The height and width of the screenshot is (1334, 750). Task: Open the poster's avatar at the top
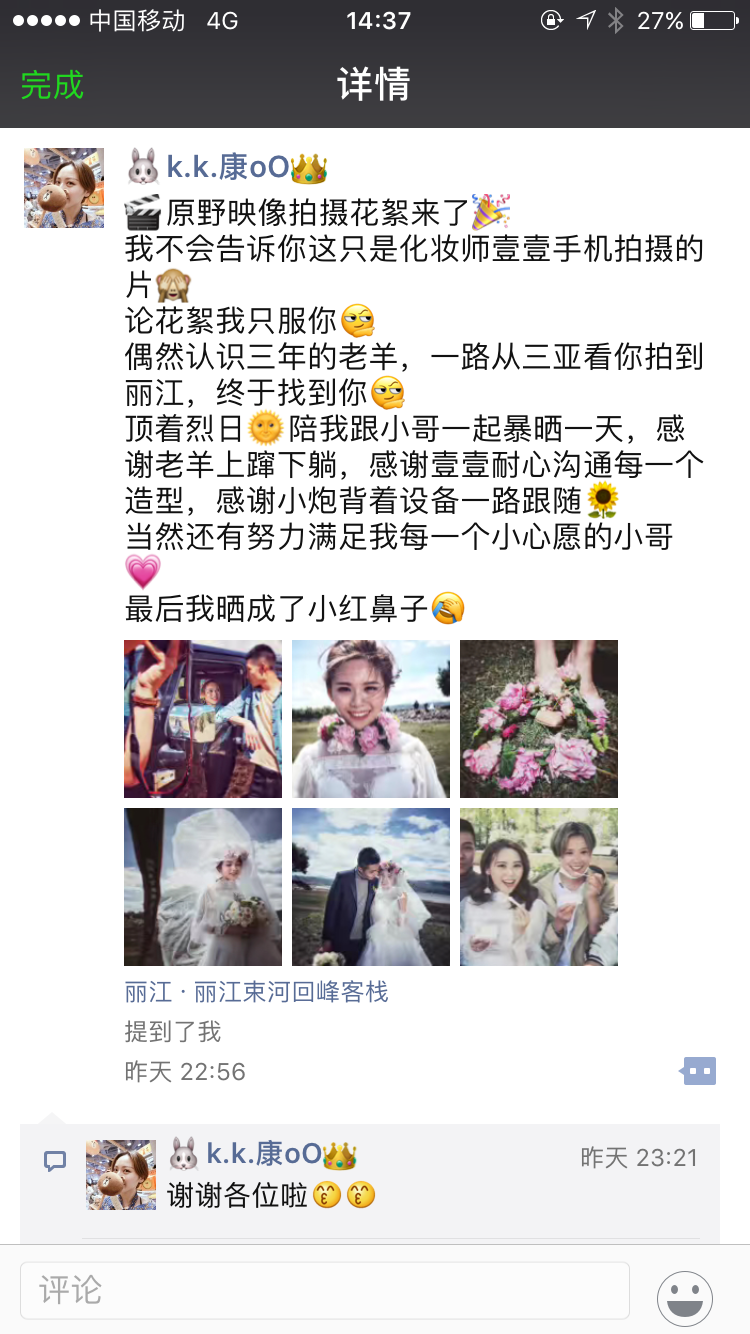pyautogui.click(x=64, y=188)
